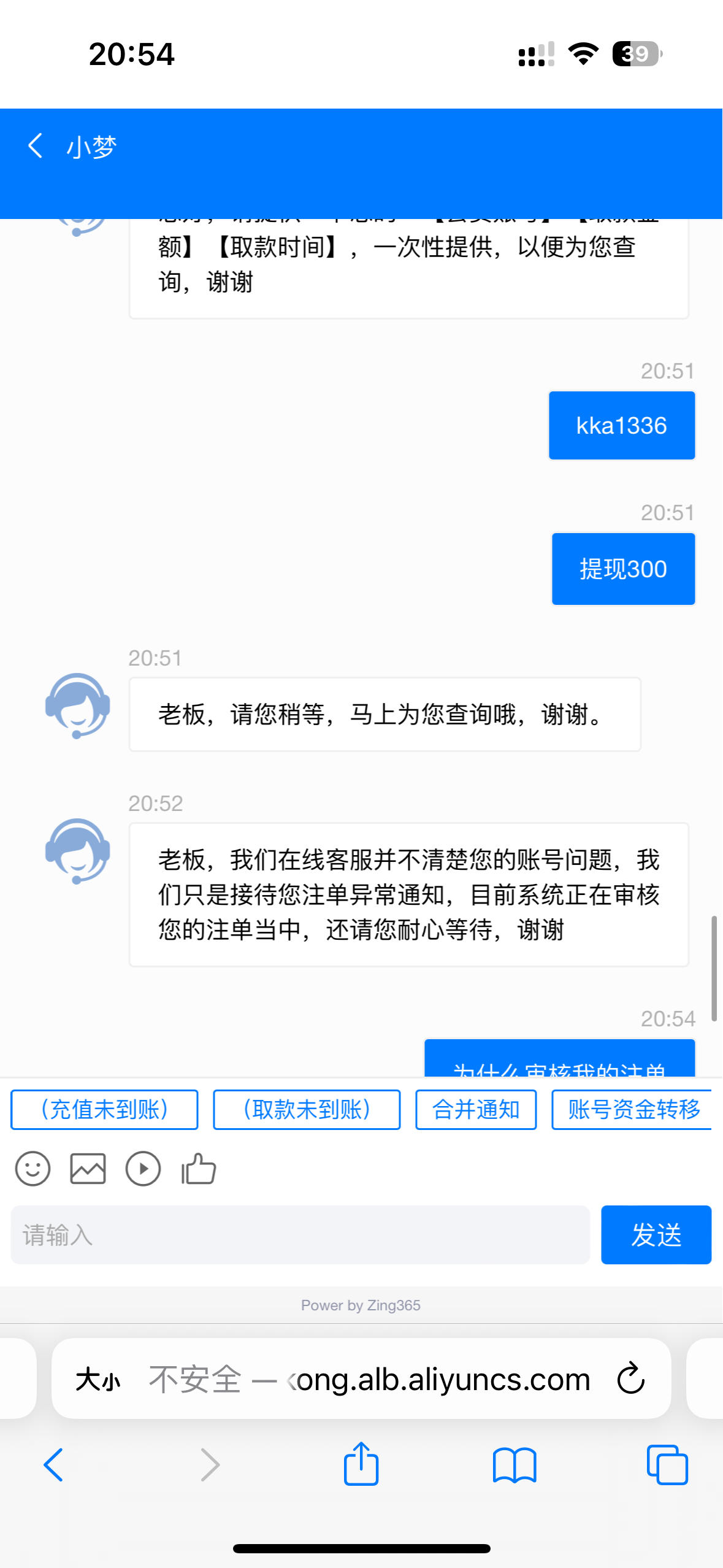Reload the page via refresh icon
Viewport: 723px width, 1568px height.
point(629,1379)
